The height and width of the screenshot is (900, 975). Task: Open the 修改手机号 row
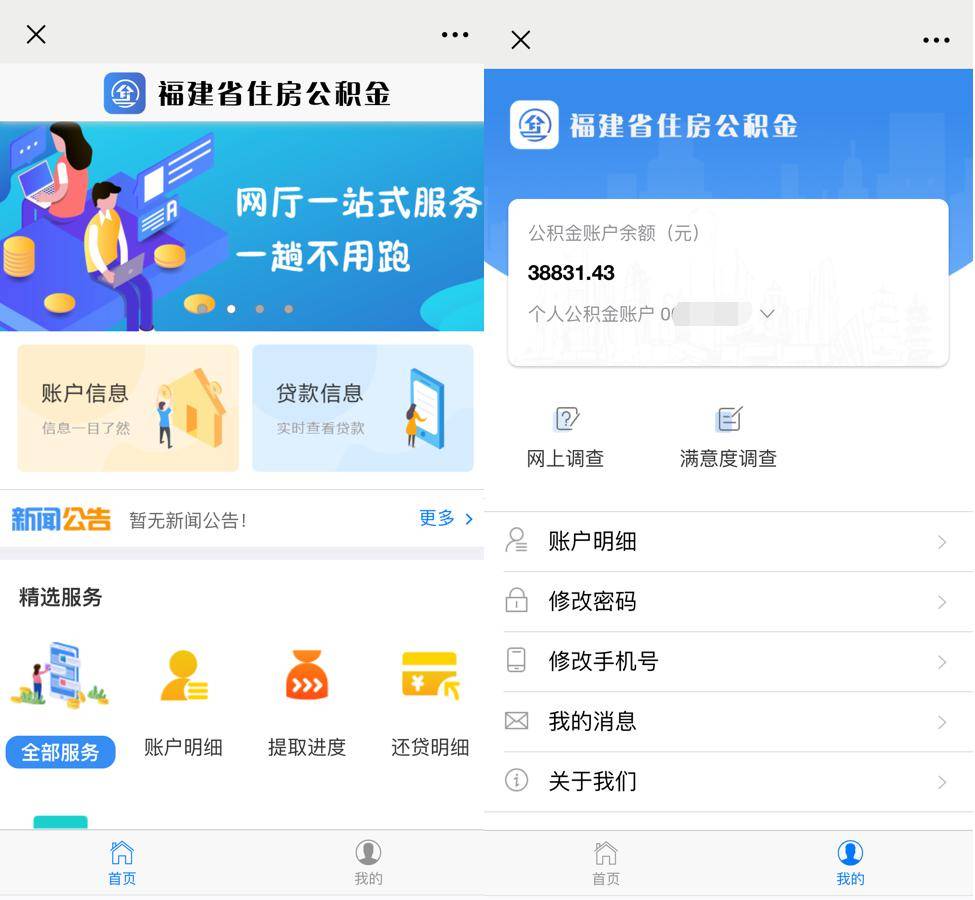tap(728, 662)
